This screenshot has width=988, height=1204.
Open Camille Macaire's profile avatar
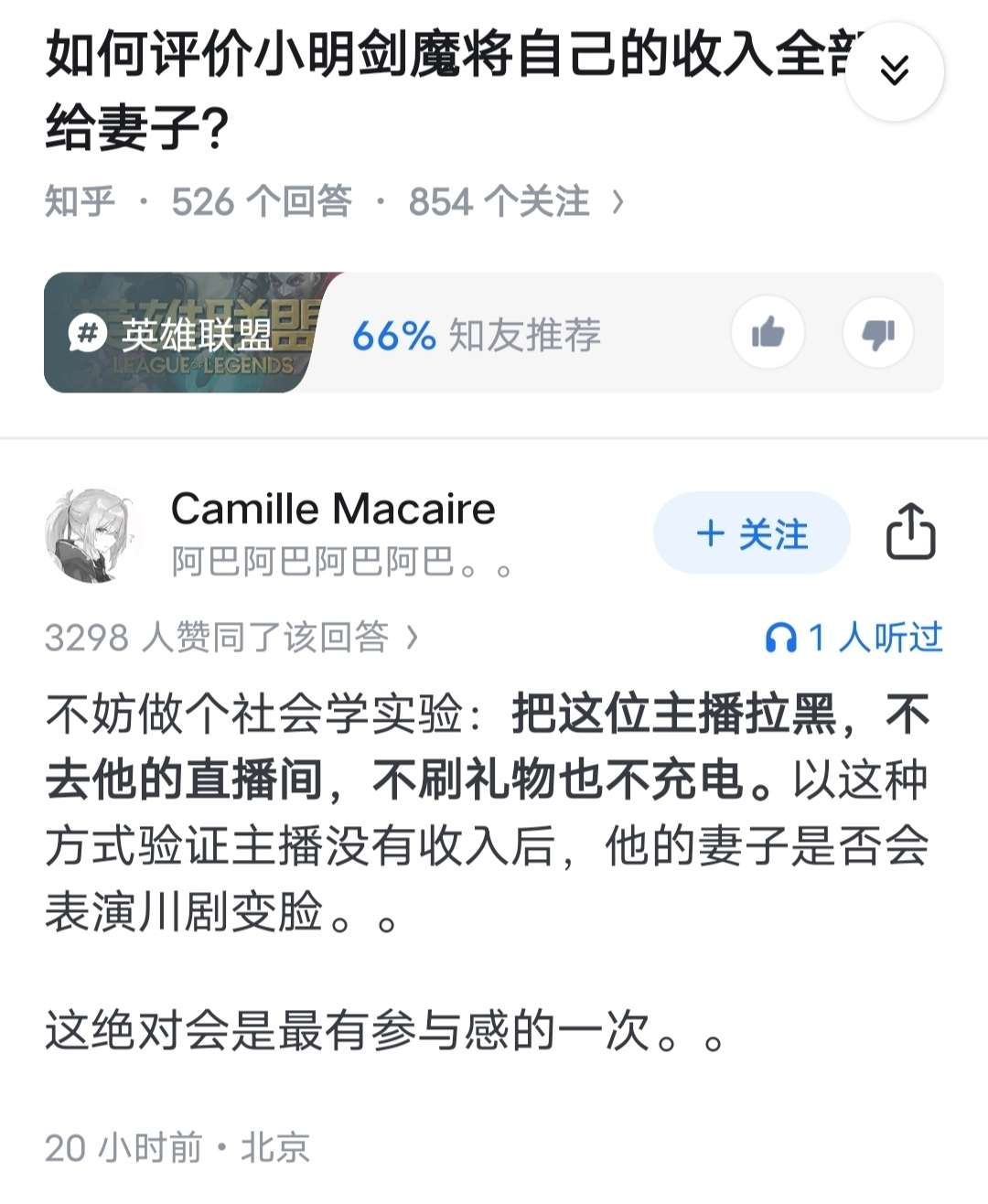pyautogui.click(x=92, y=535)
